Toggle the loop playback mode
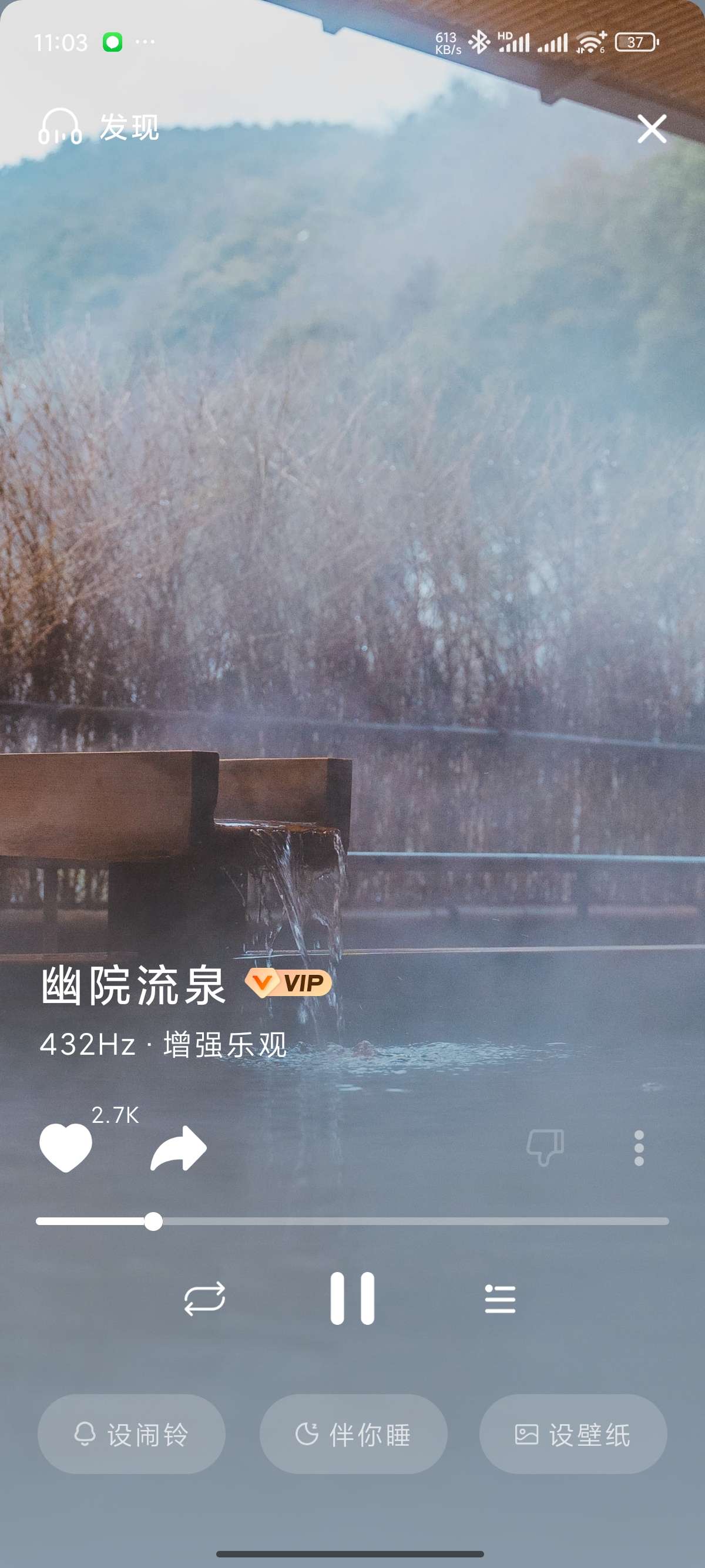 pos(204,1299)
